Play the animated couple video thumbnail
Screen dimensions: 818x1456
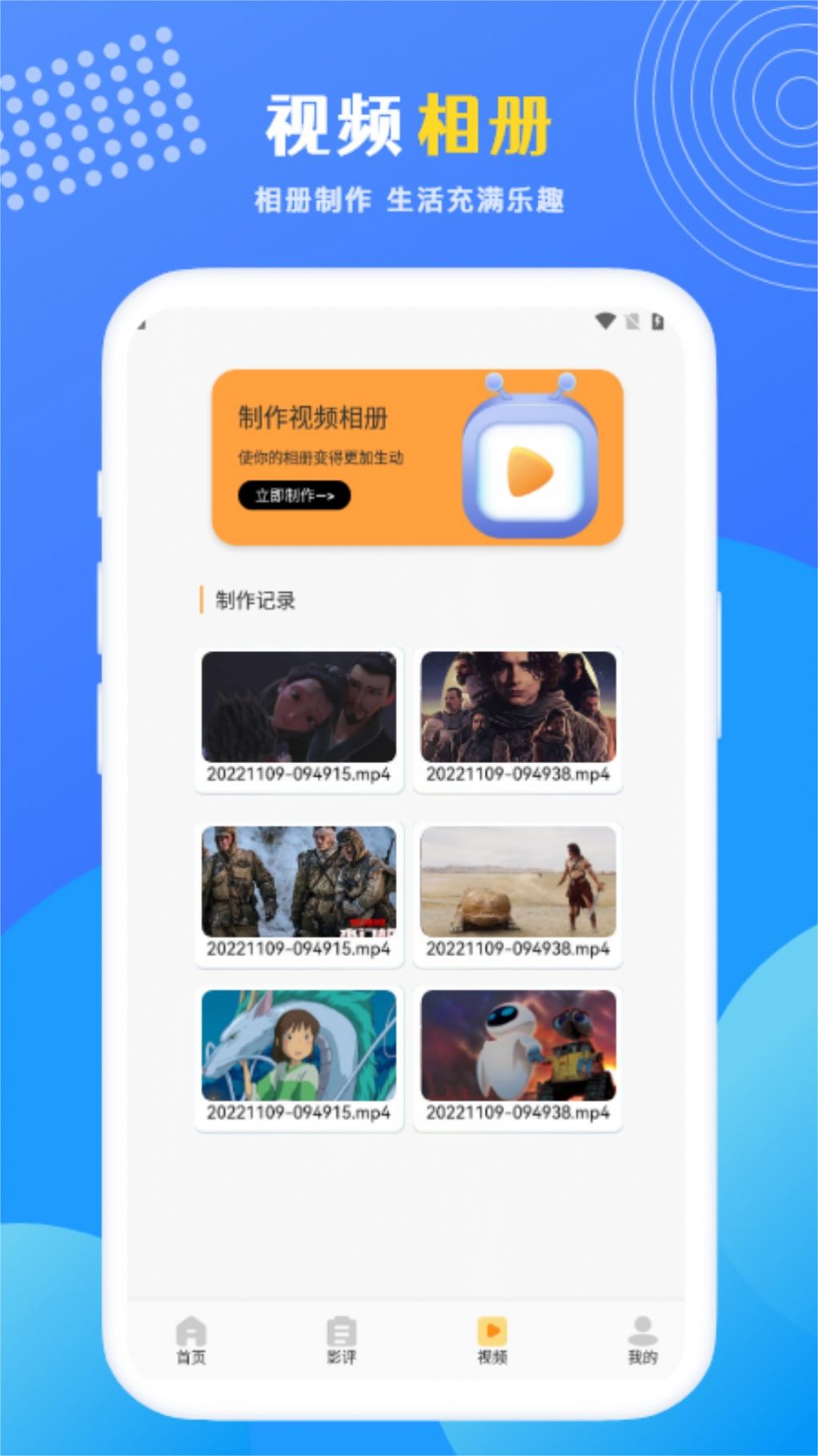(299, 707)
